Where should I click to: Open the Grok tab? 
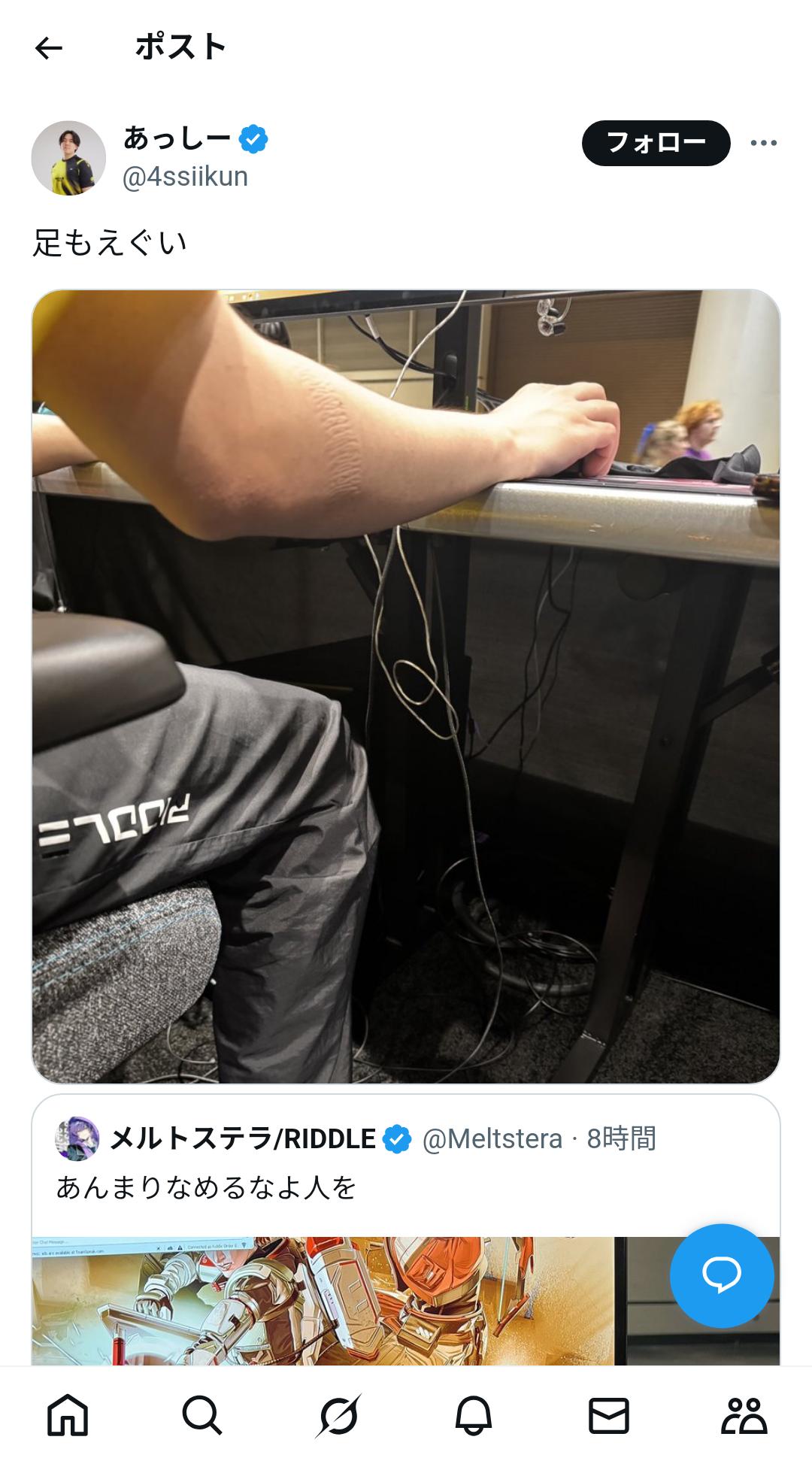tap(338, 1416)
